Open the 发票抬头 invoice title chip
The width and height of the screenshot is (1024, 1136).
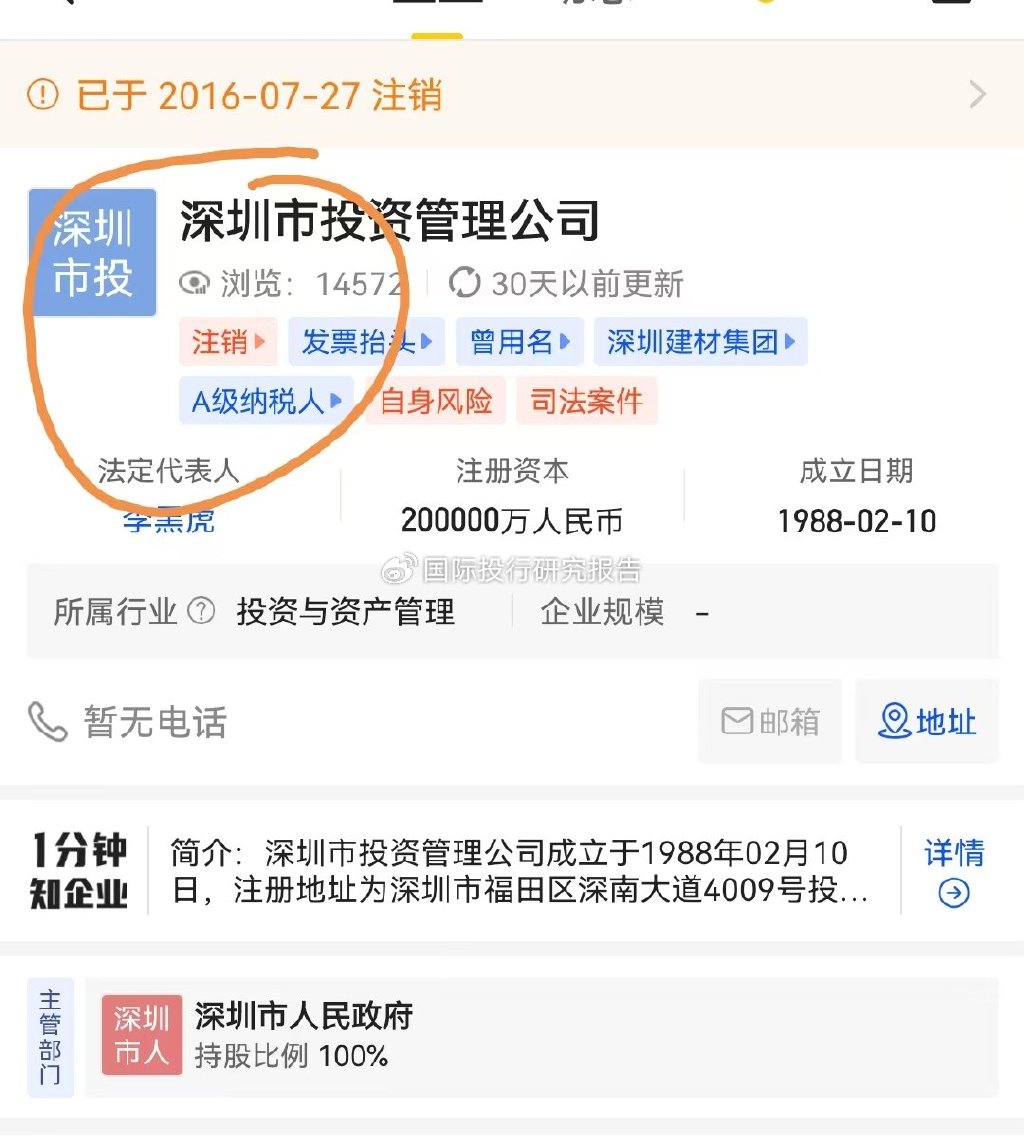point(366,342)
